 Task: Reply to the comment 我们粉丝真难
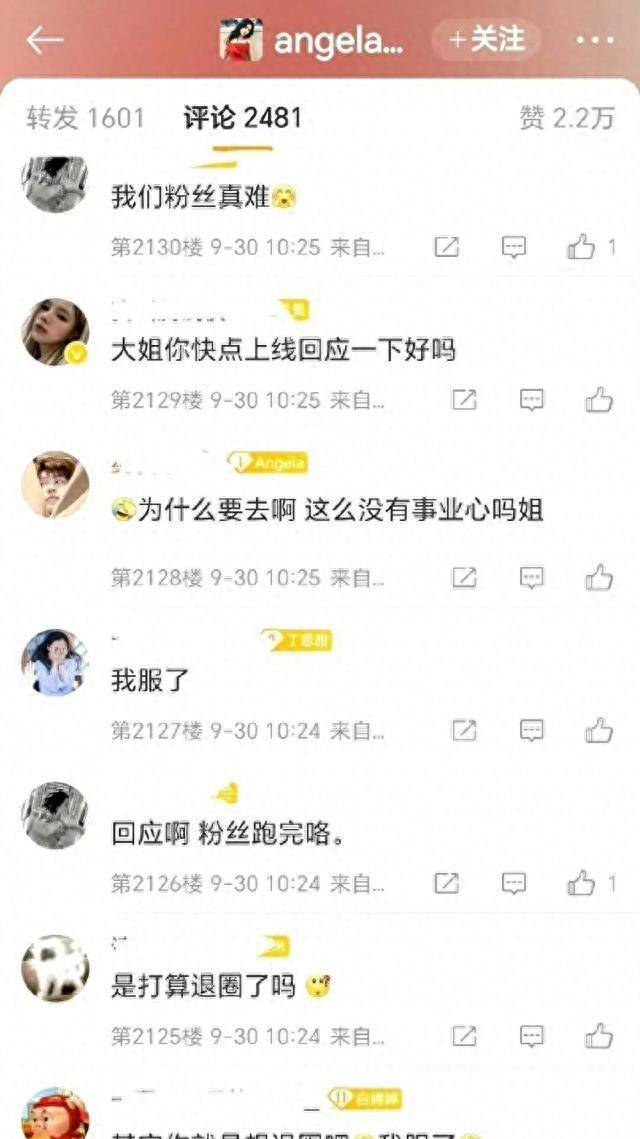tap(514, 247)
